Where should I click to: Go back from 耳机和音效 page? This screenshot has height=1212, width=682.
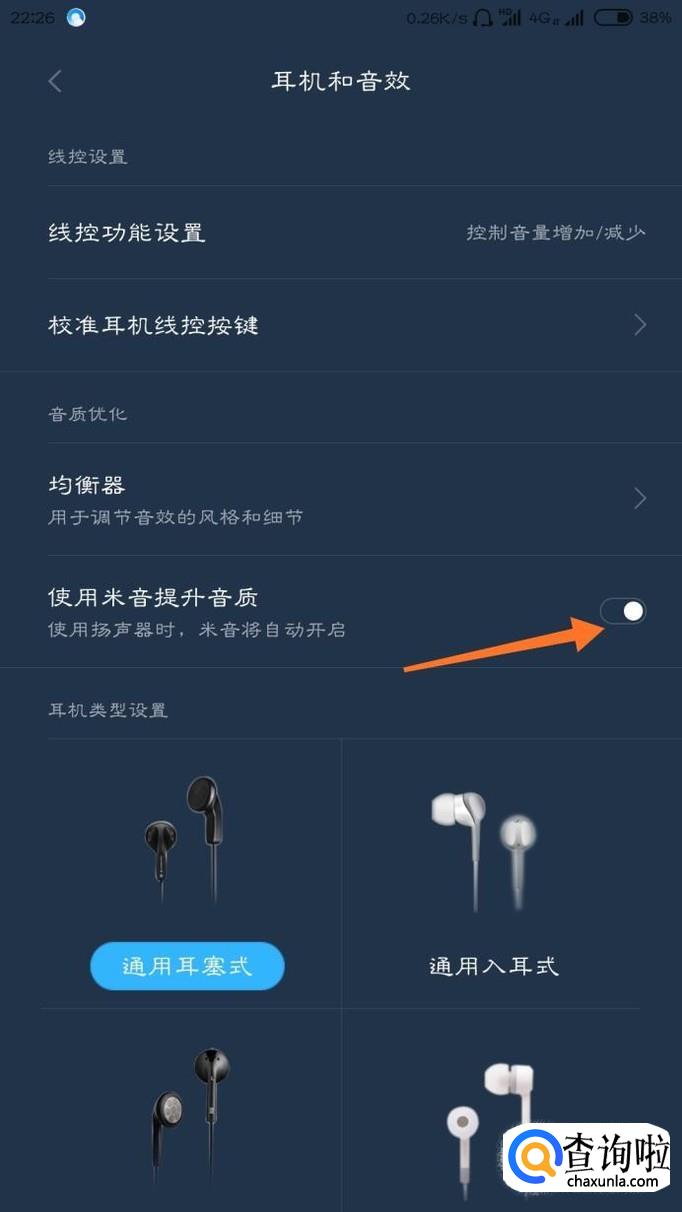coord(55,82)
